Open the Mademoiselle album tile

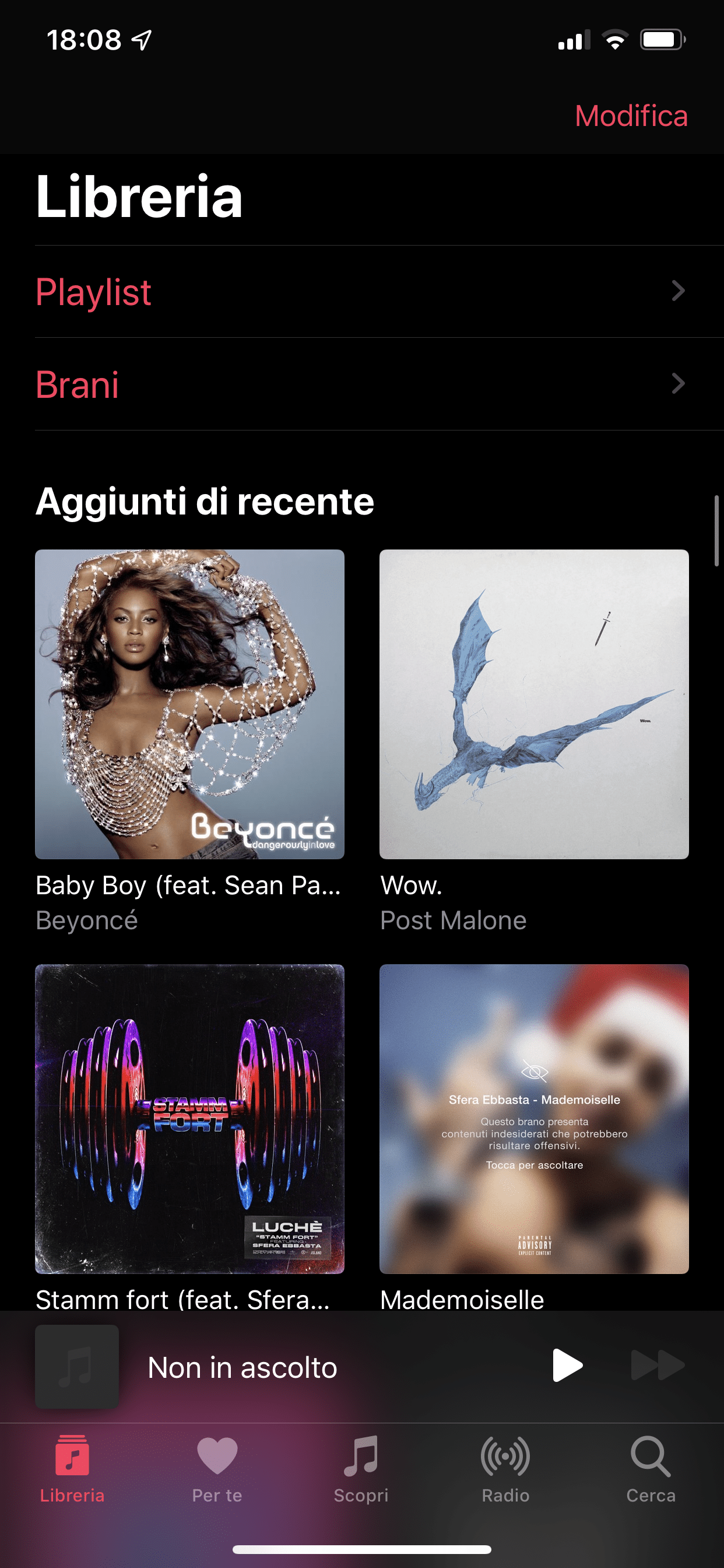coord(534,1119)
